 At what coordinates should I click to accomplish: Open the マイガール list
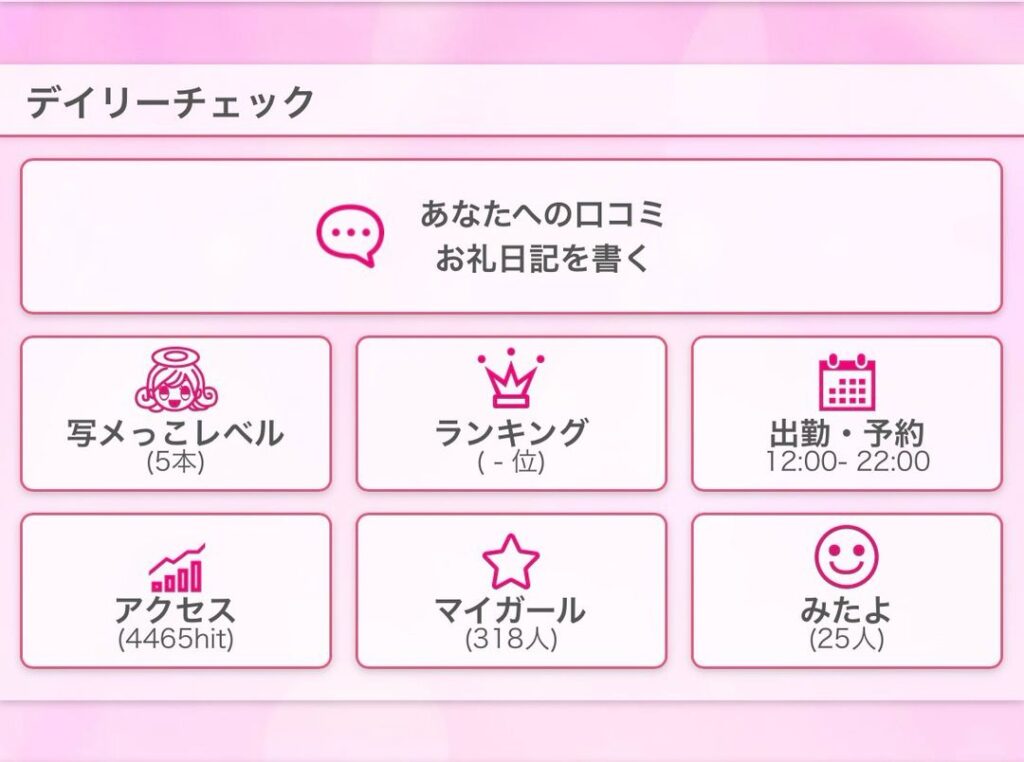click(x=511, y=590)
